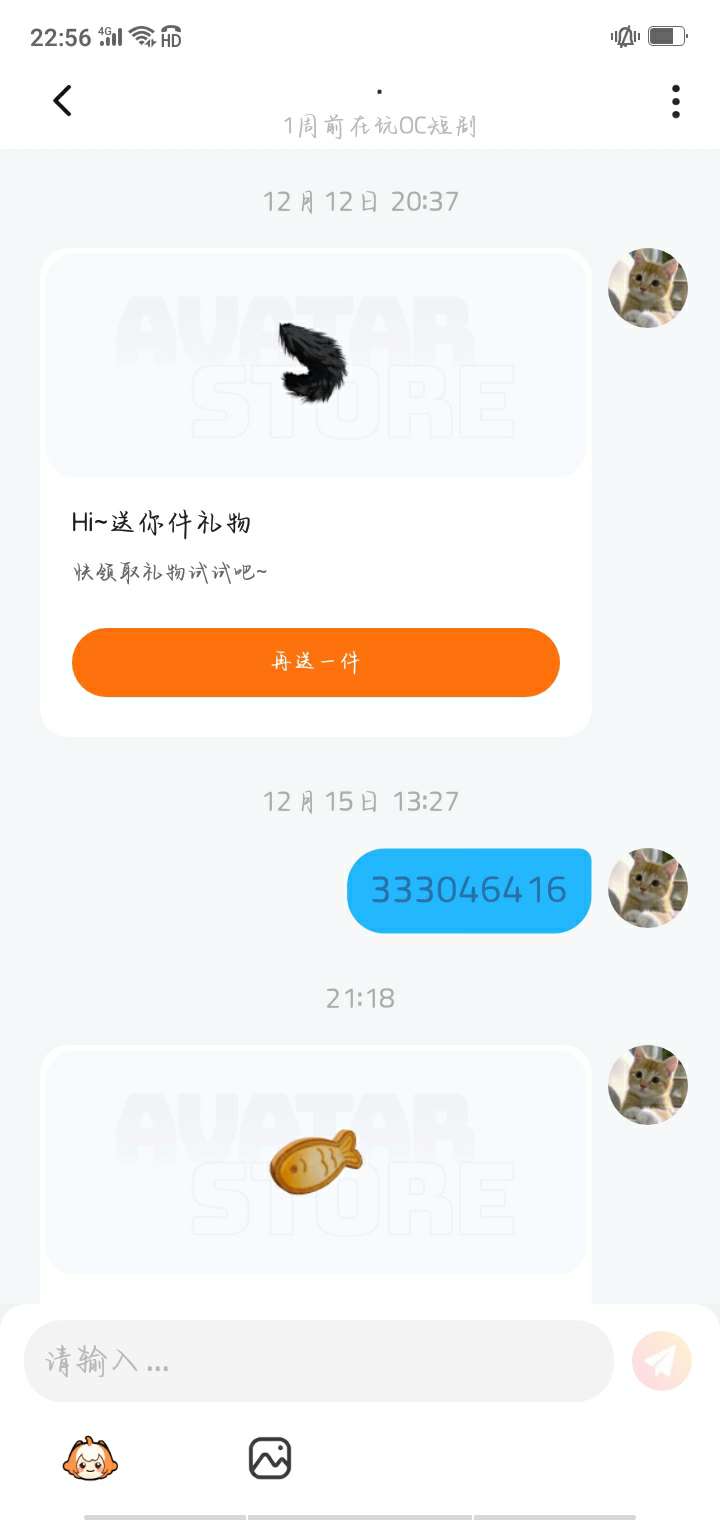Screen dimensions: 720x1520
Task: Go back using the top arrow
Action: 62,100
